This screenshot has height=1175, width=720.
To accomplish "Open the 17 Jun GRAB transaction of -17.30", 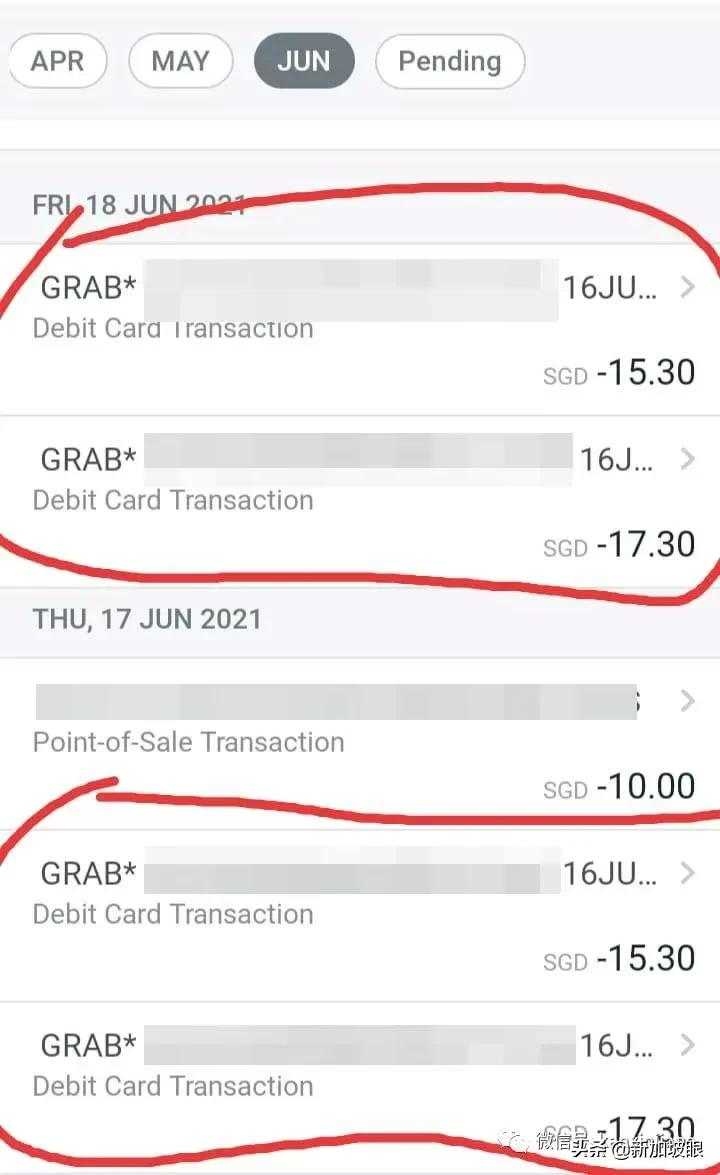I will (360, 1088).
